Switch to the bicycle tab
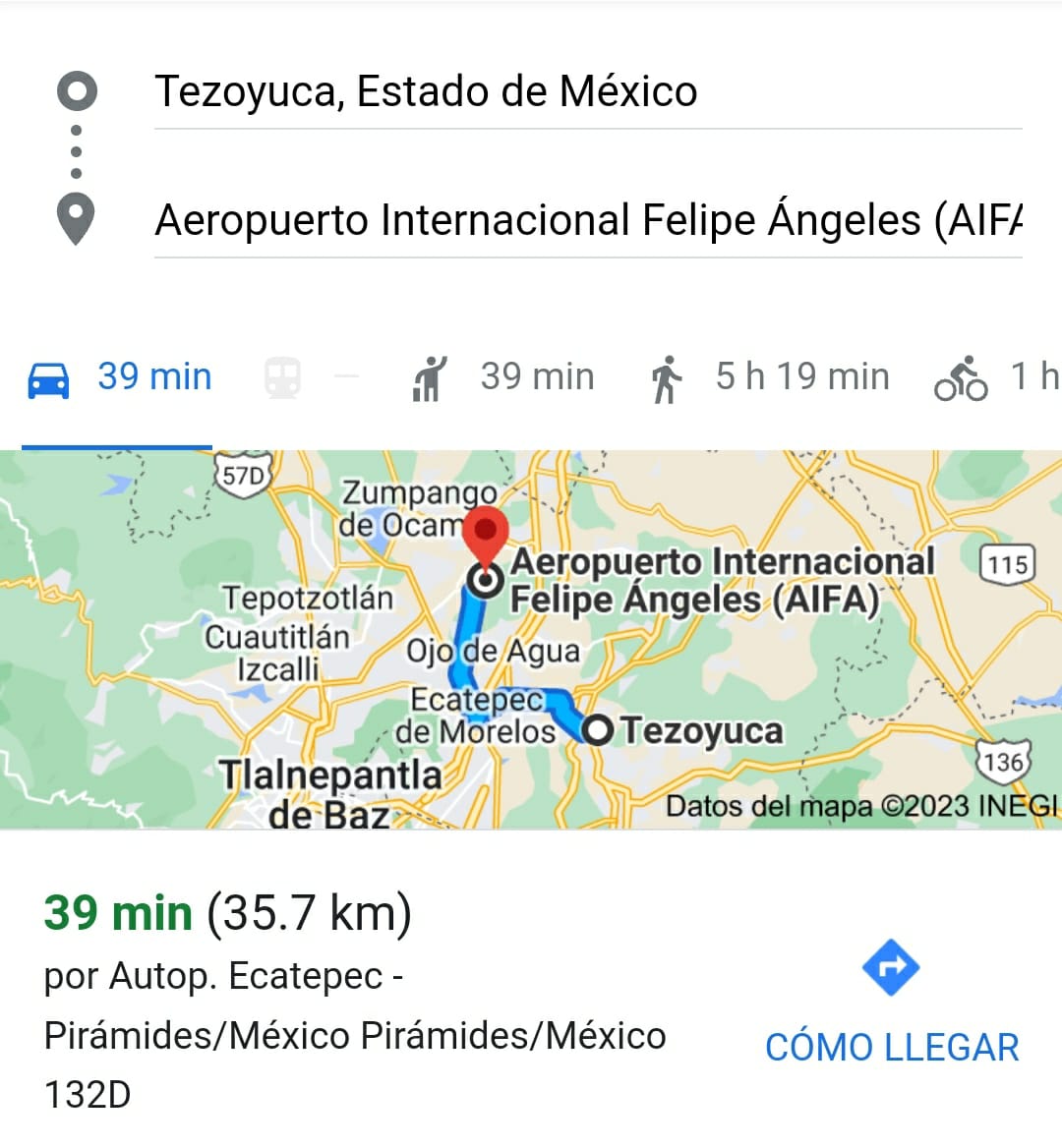 point(993,377)
